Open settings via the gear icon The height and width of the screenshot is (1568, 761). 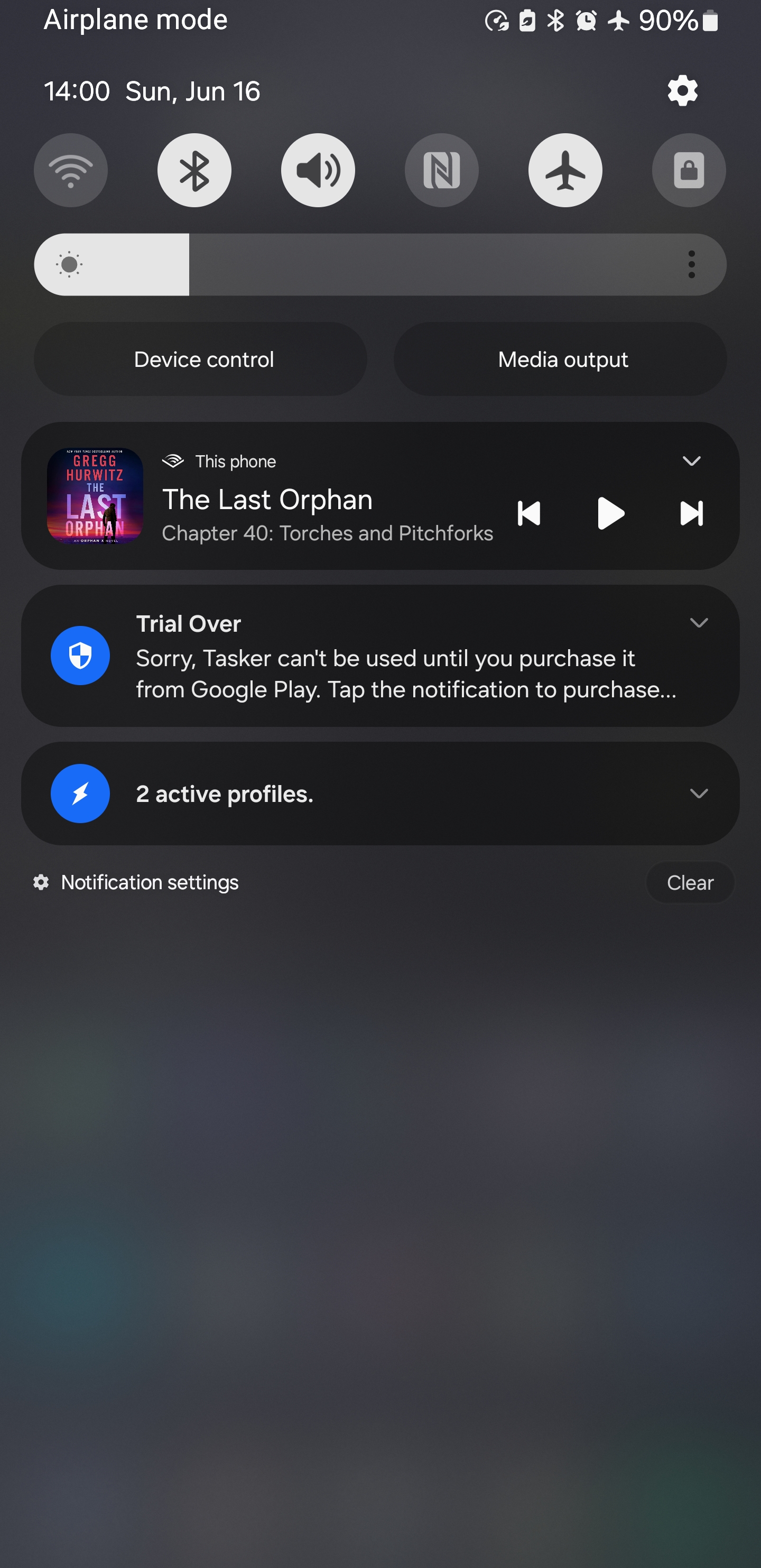682,91
